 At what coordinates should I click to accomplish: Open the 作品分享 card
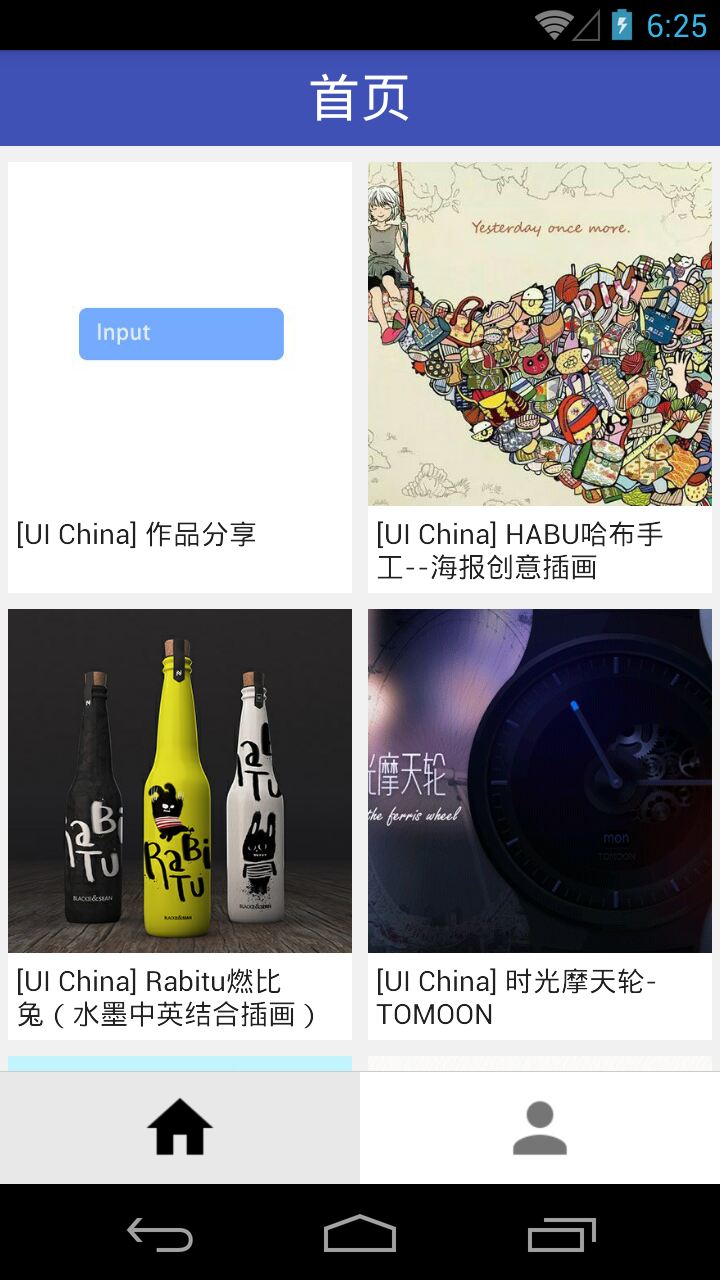point(180,376)
